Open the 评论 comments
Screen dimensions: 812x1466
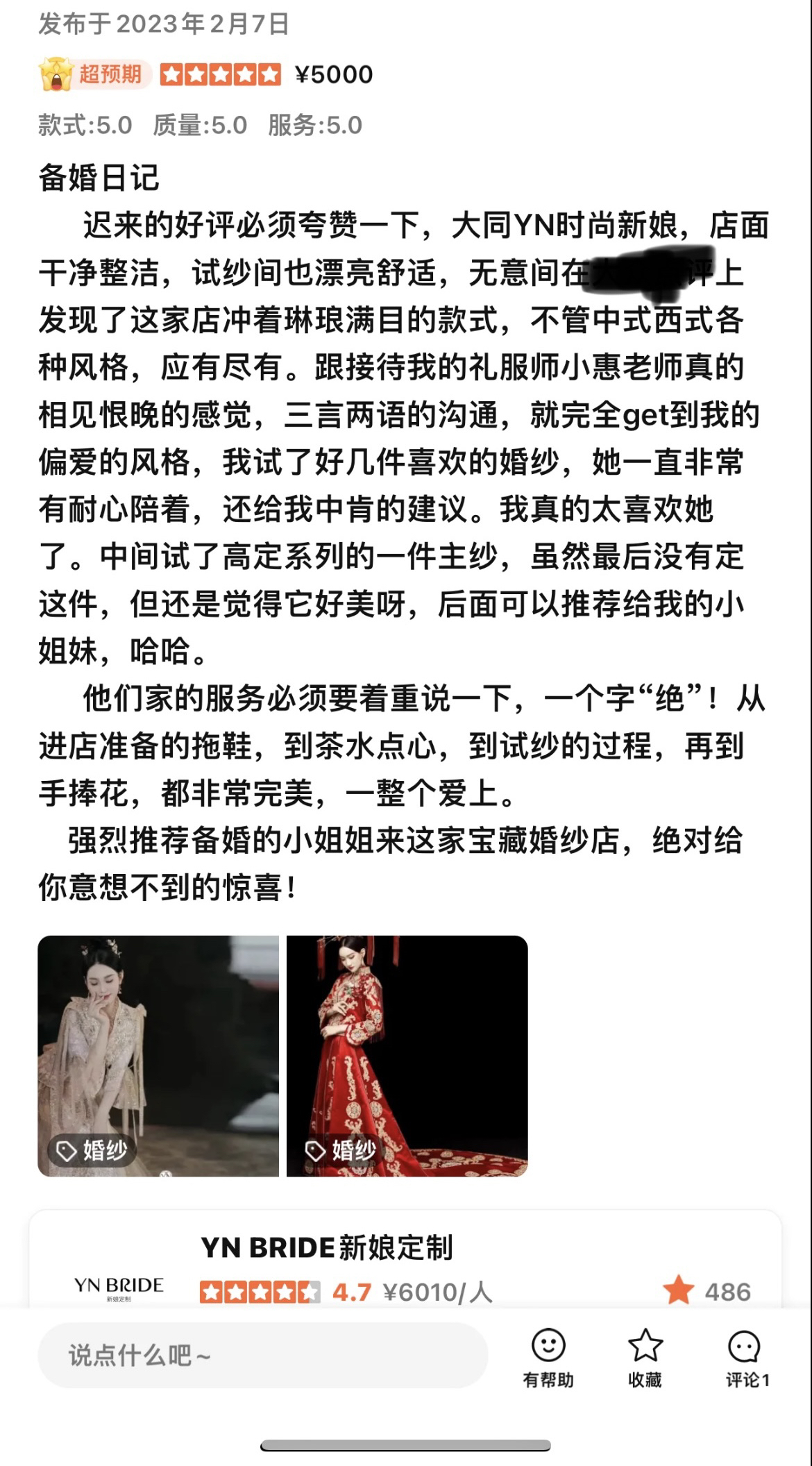pos(747,1358)
